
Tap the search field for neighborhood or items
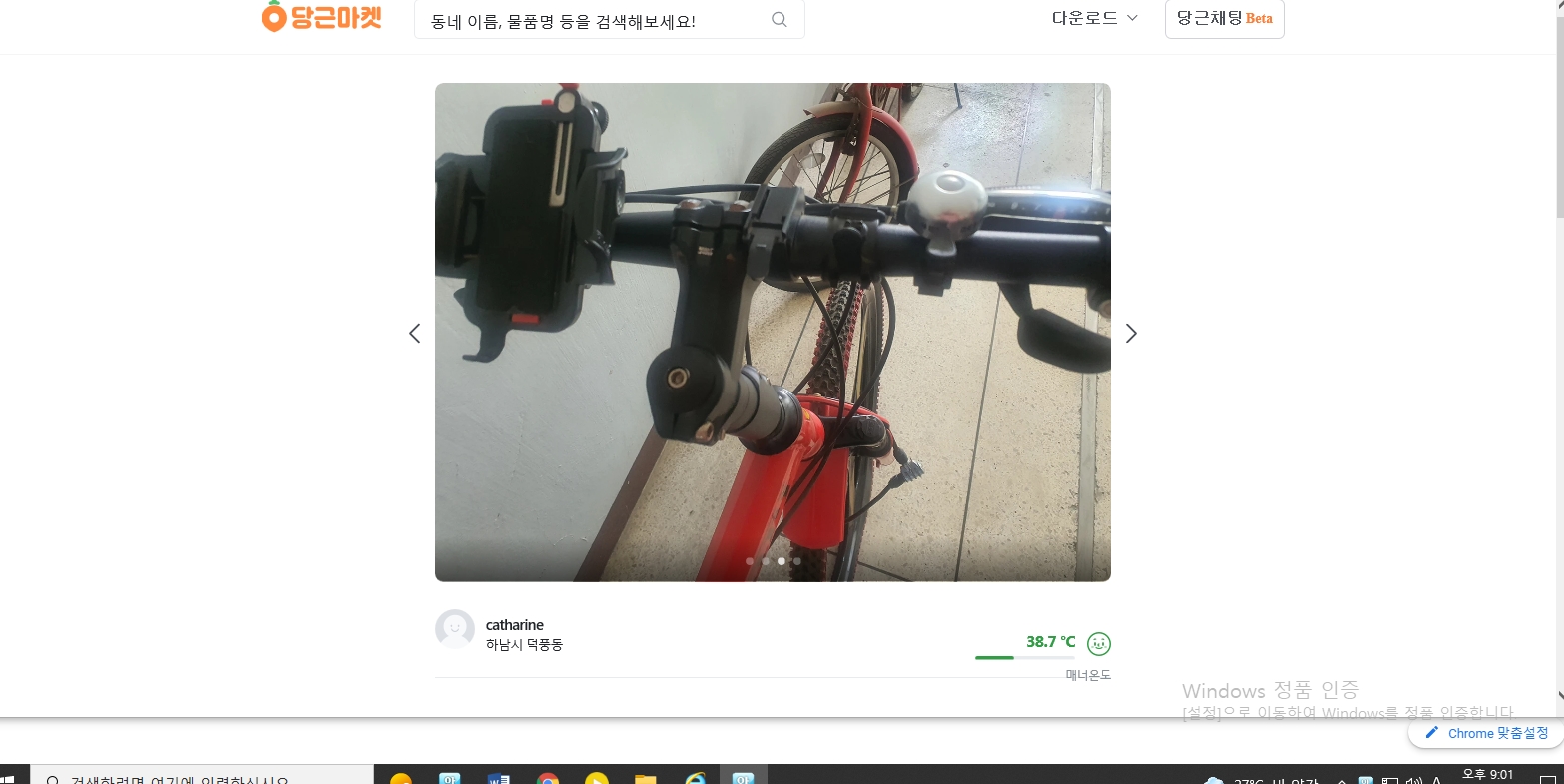click(x=595, y=20)
